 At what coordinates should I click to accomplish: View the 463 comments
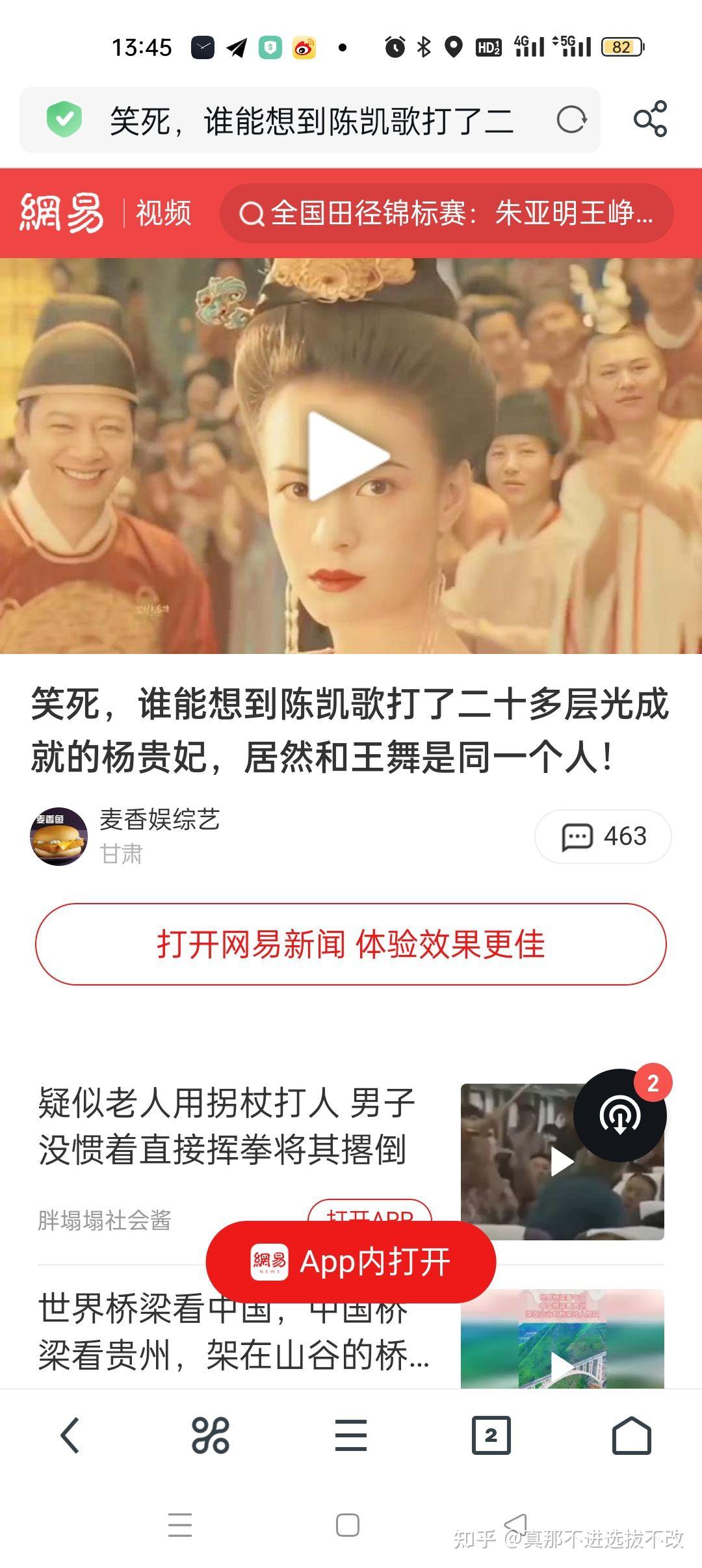pos(603,836)
